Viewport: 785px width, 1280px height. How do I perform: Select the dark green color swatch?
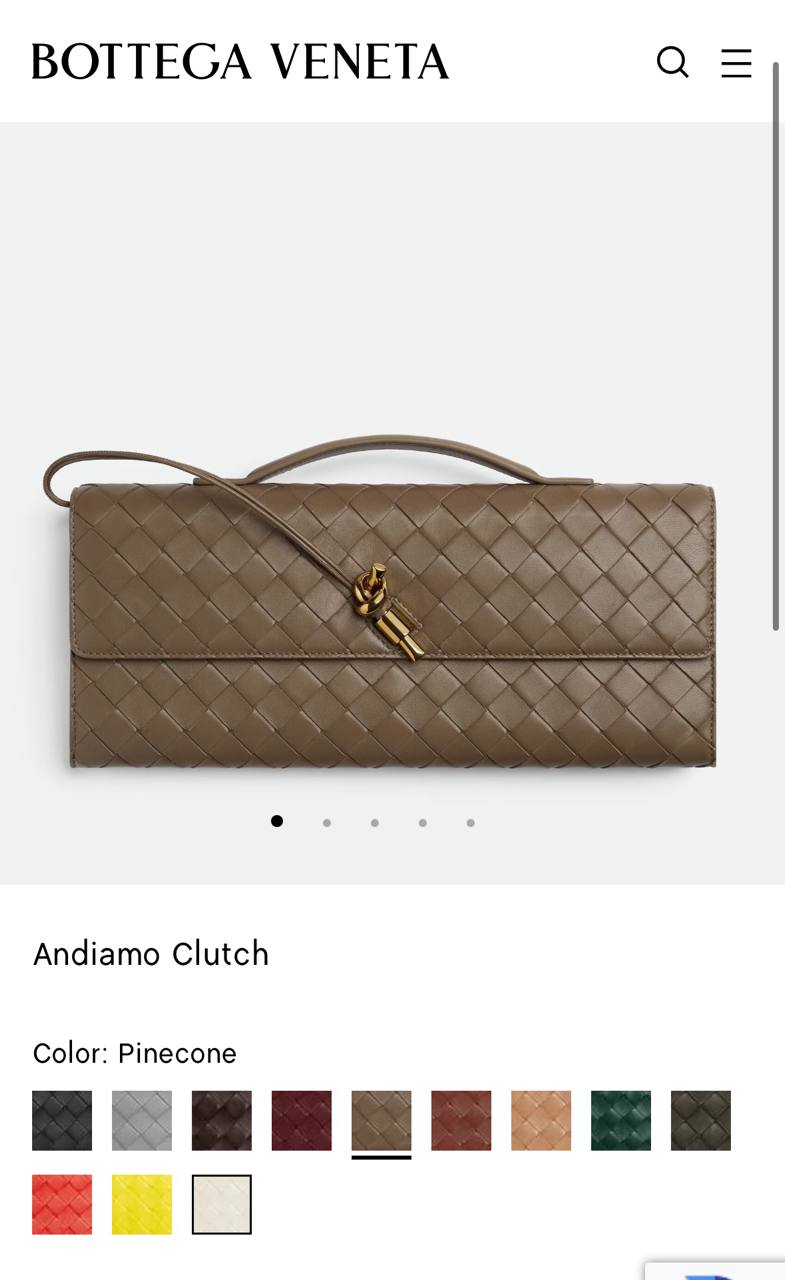pos(621,1120)
